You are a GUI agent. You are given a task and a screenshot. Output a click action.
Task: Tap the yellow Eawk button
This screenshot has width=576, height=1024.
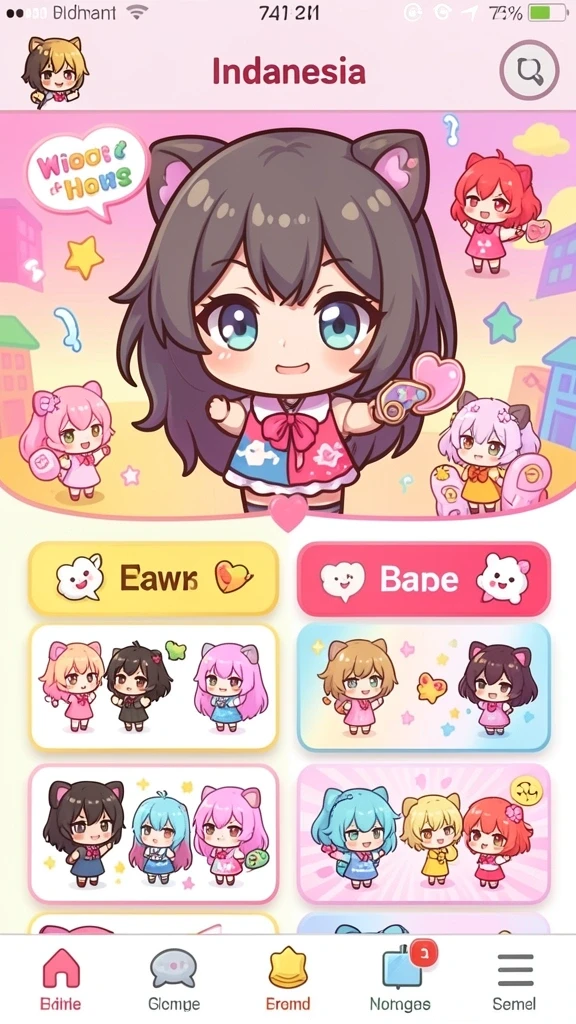[x=153, y=579]
